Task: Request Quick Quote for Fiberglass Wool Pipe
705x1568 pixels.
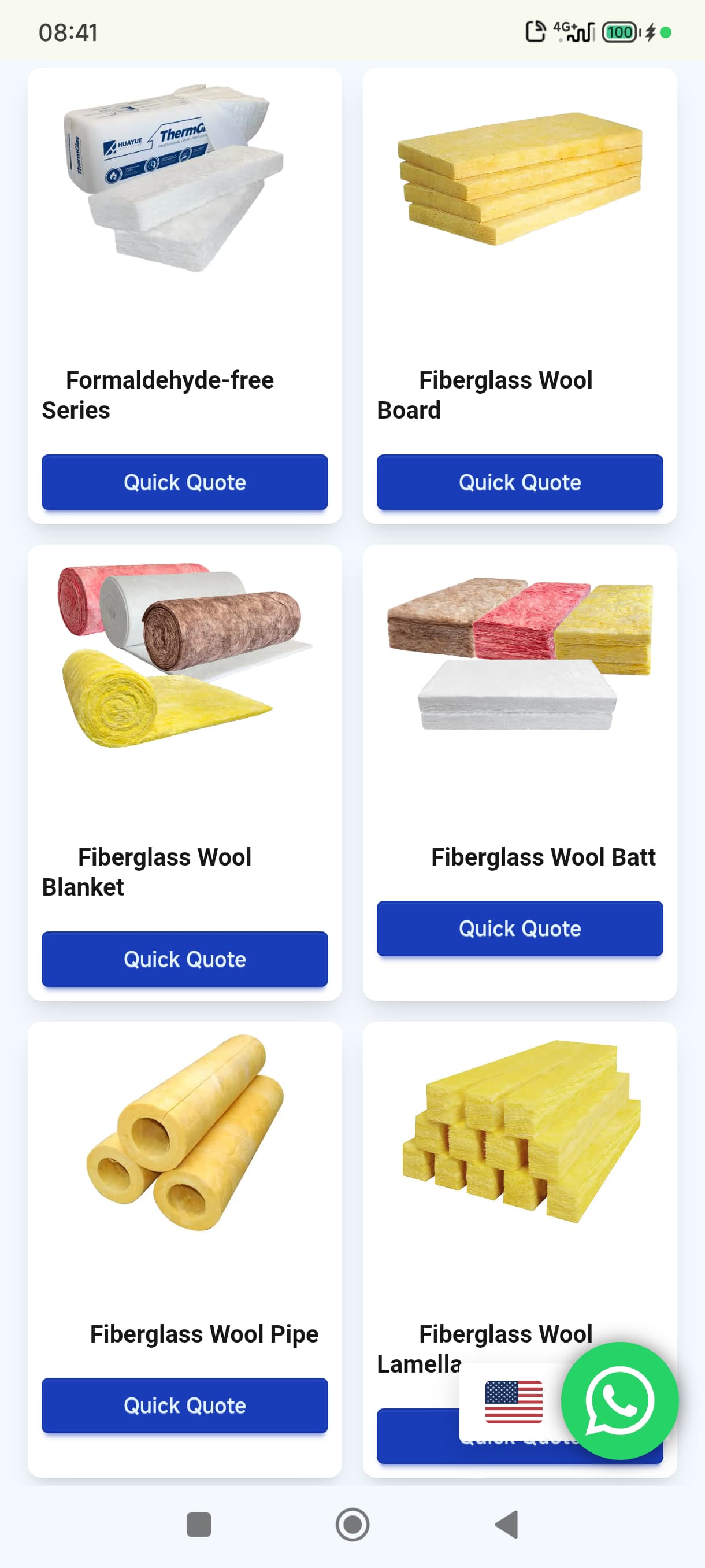Action: tap(184, 1406)
